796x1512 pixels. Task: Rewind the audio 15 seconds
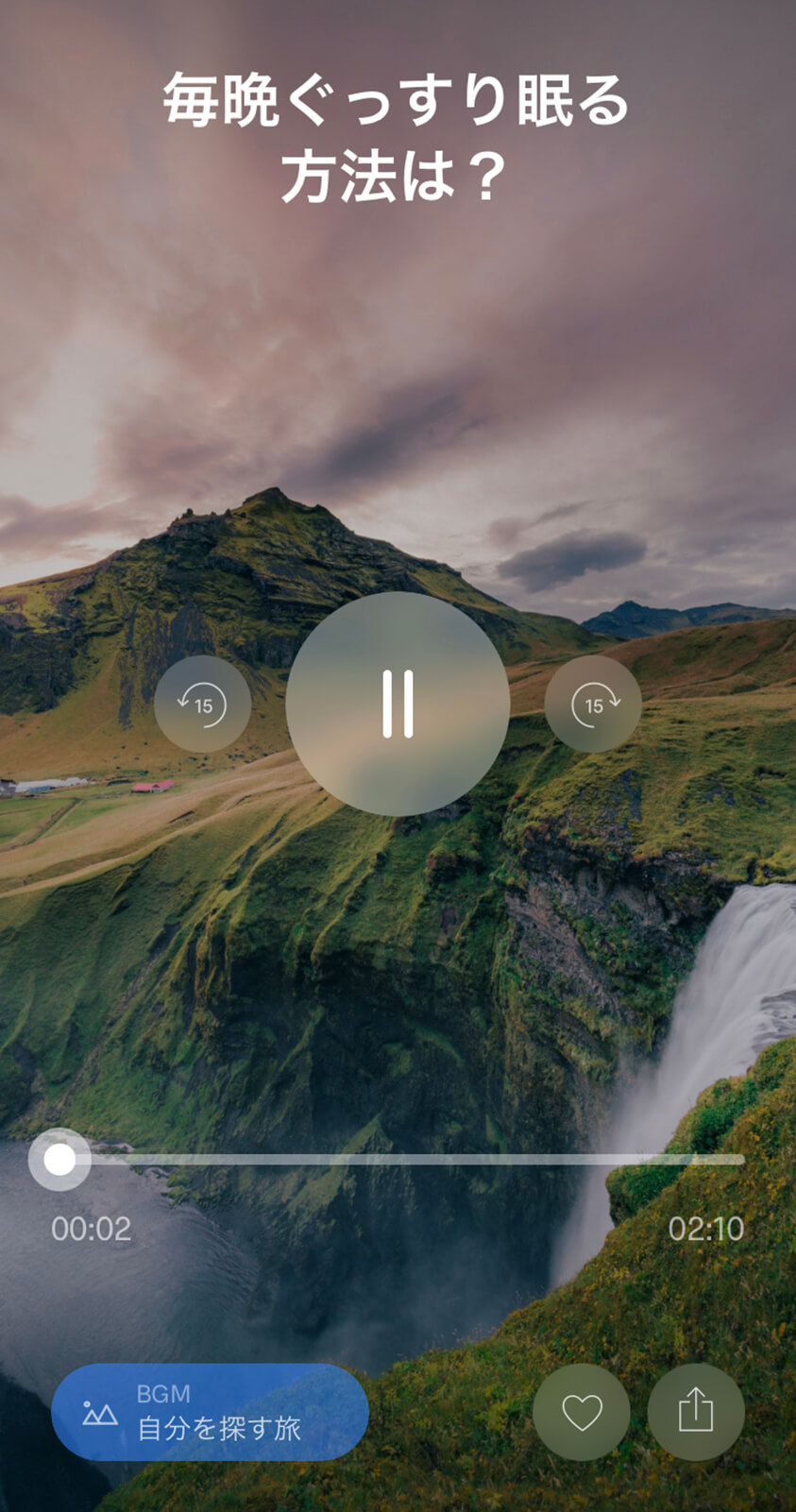click(x=202, y=704)
